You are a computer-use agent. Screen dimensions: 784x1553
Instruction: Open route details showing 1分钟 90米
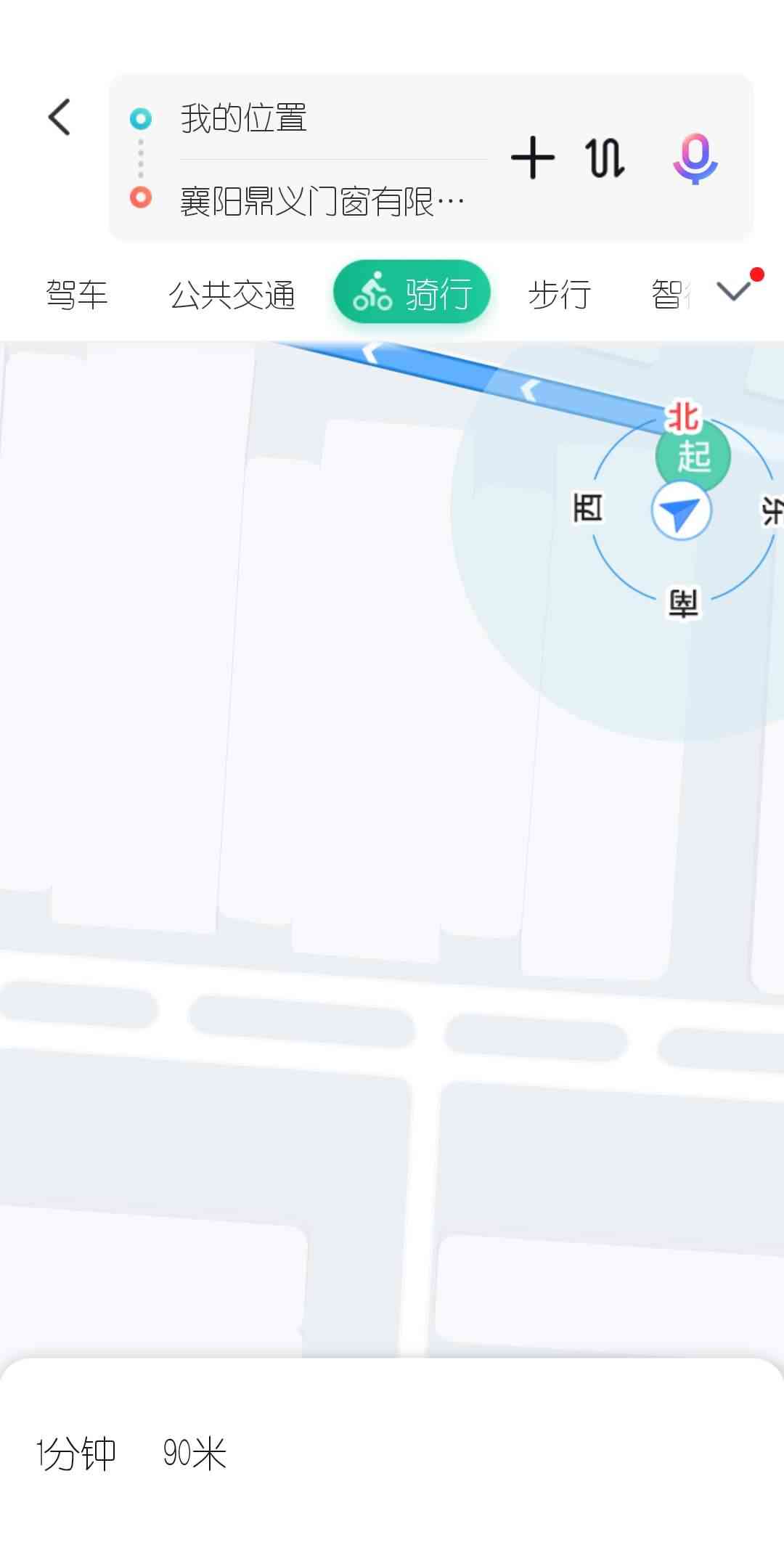click(x=132, y=1454)
